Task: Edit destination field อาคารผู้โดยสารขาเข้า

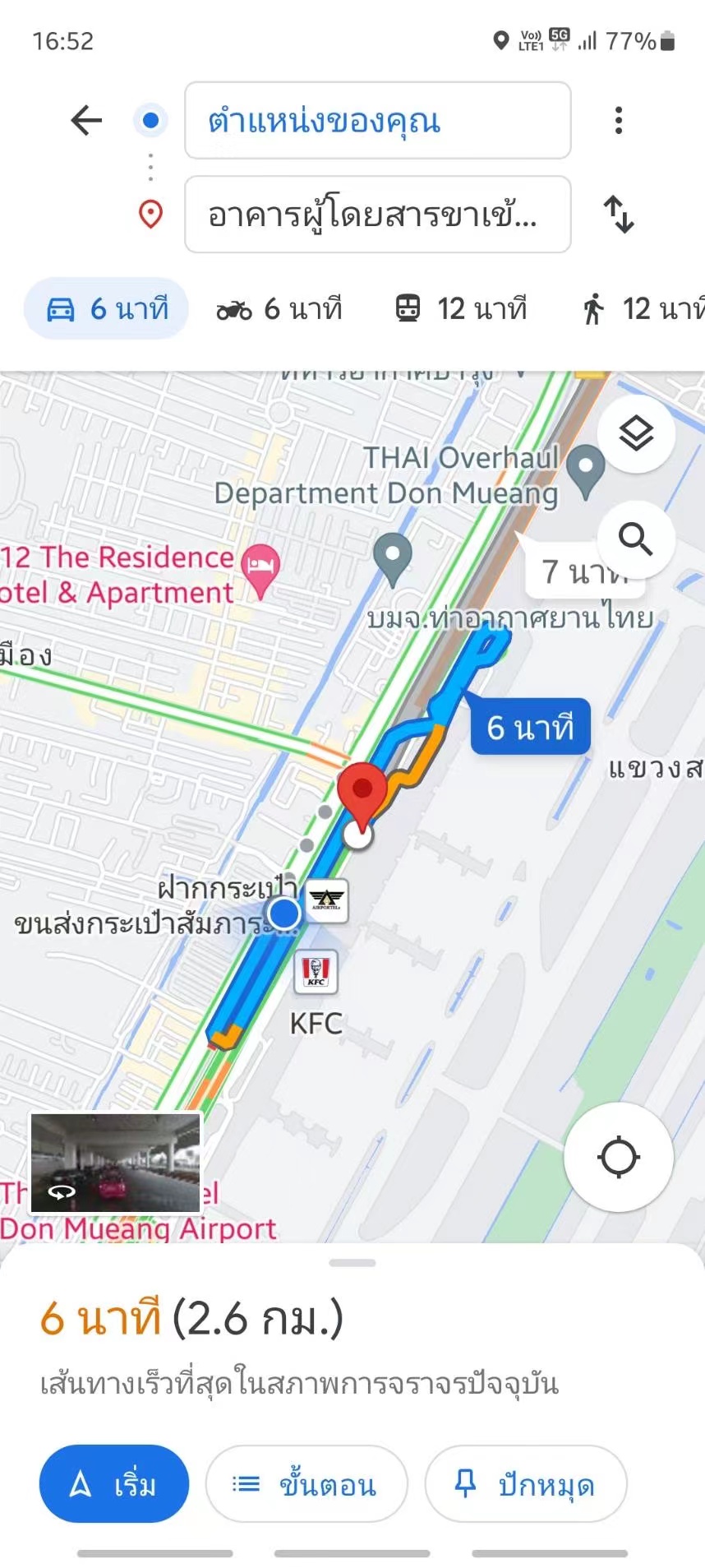Action: pyautogui.click(x=377, y=215)
